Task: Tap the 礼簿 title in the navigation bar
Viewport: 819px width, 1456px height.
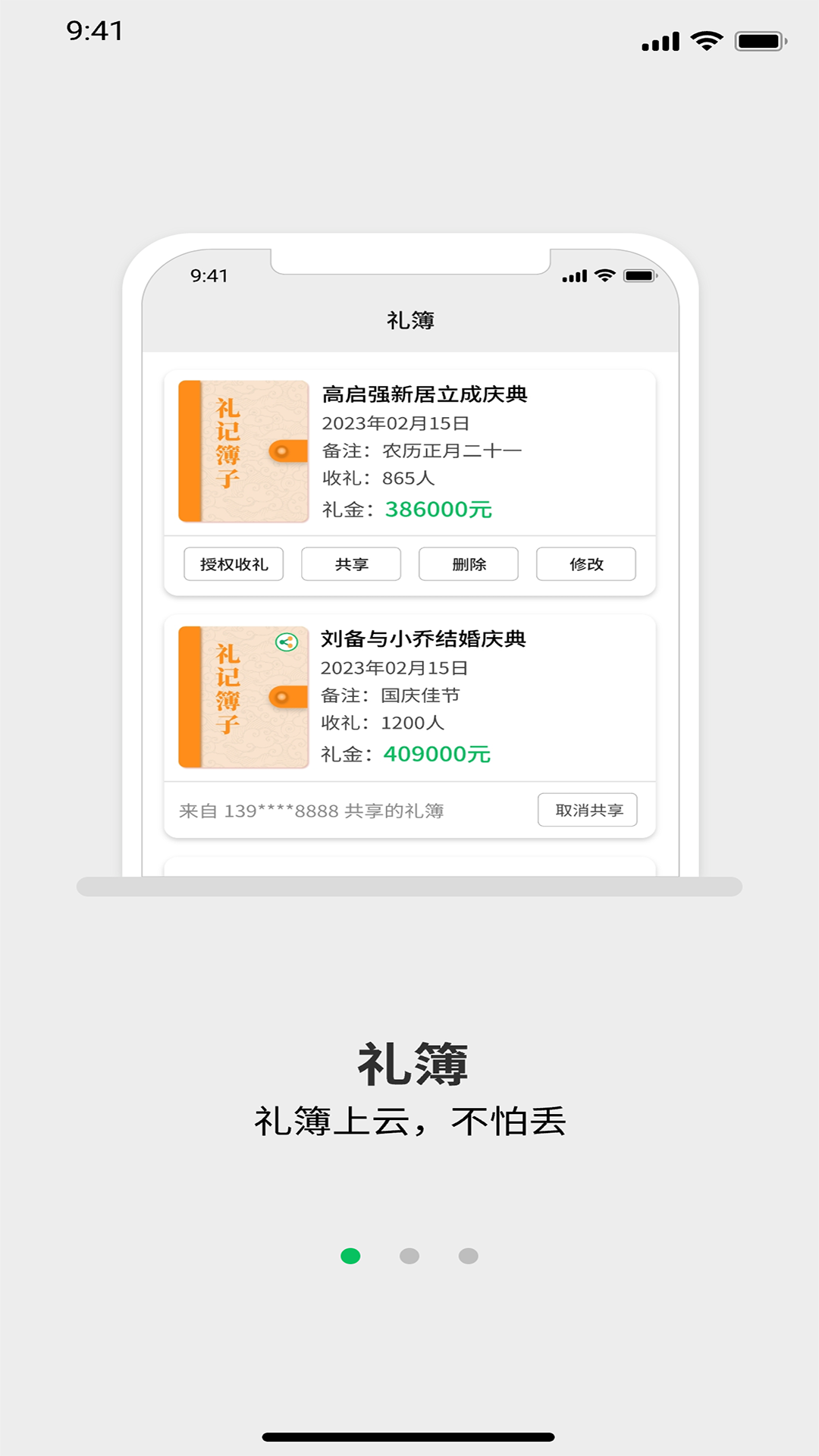Action: point(409,320)
